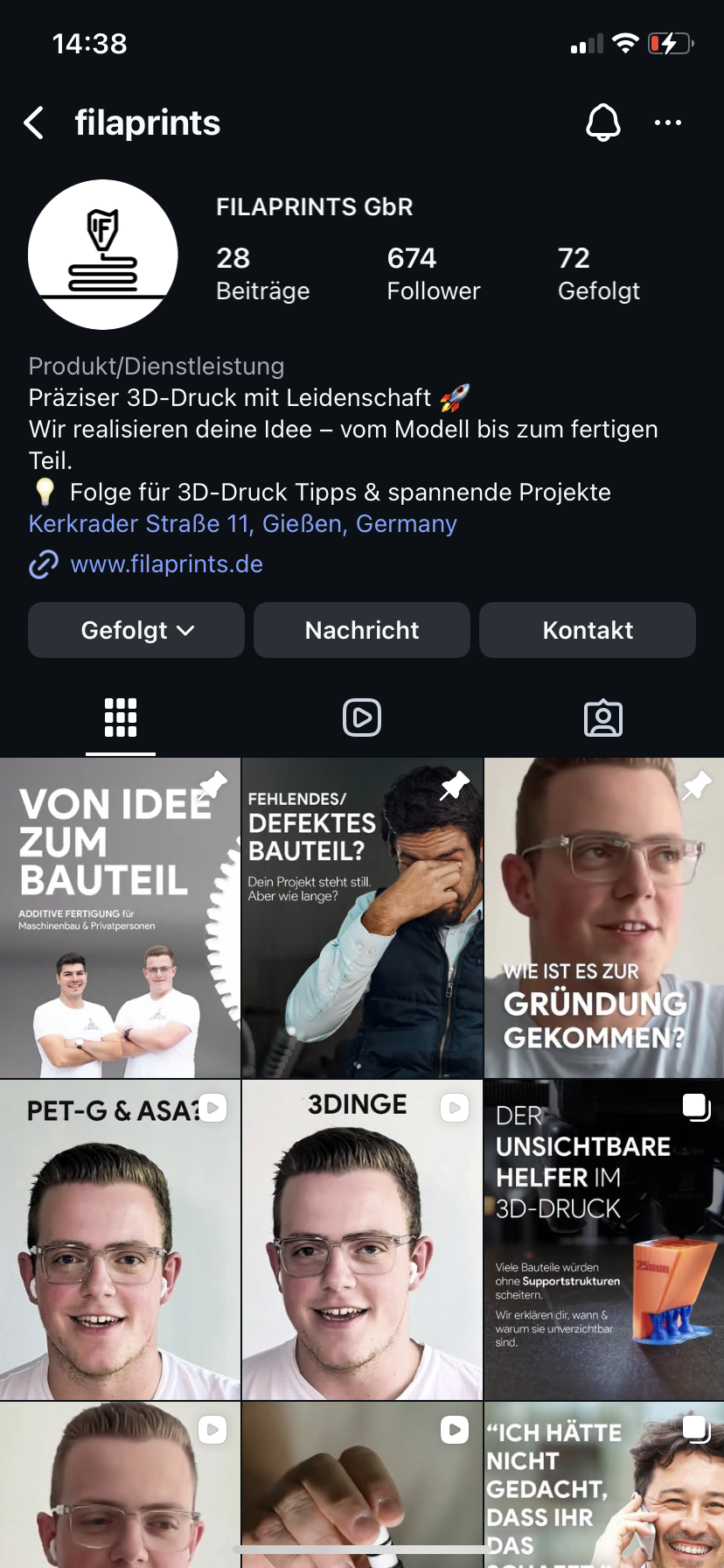Open the 'Fehlendes/Defektes Bauteil?' post
This screenshot has height=1568, width=724.
pyautogui.click(x=362, y=918)
